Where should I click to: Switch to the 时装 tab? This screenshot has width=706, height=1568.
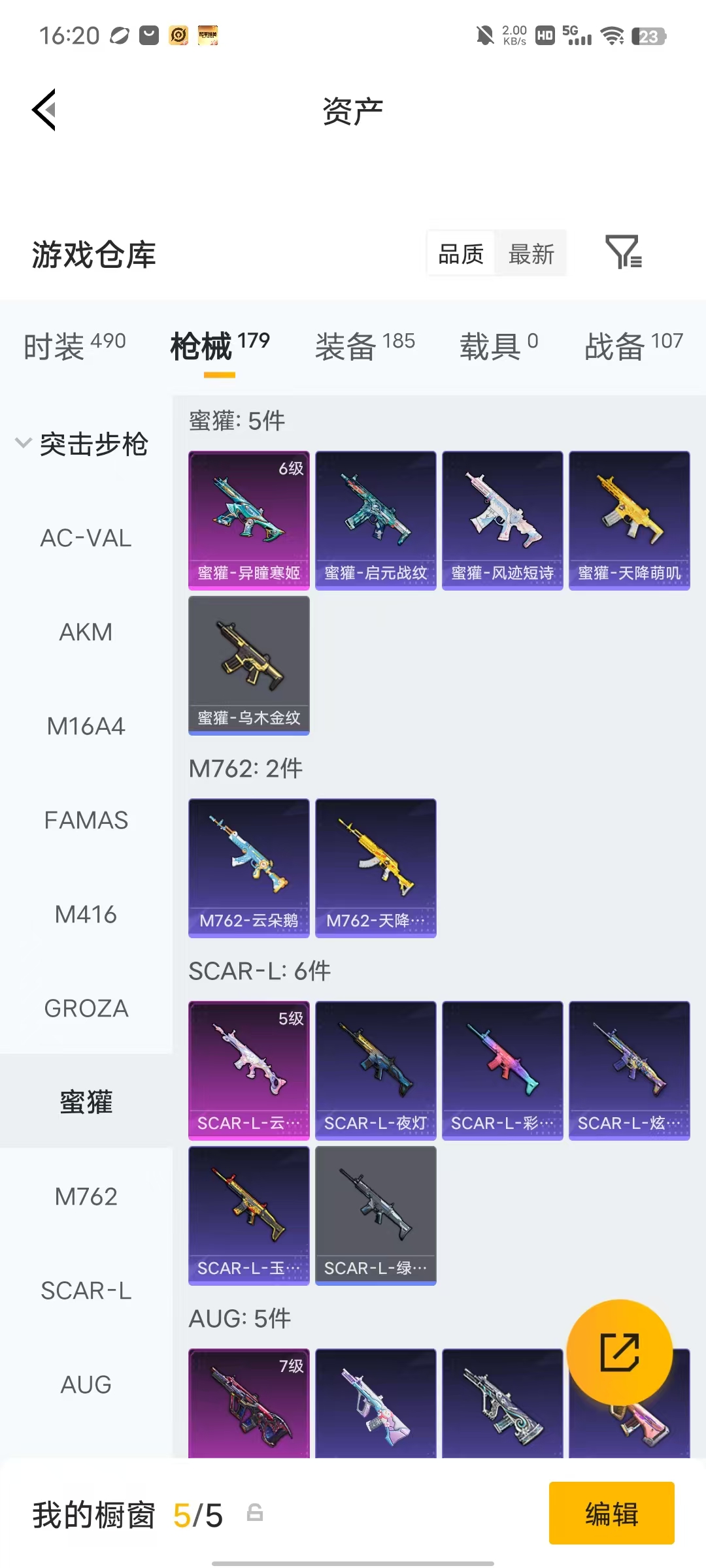(75, 345)
